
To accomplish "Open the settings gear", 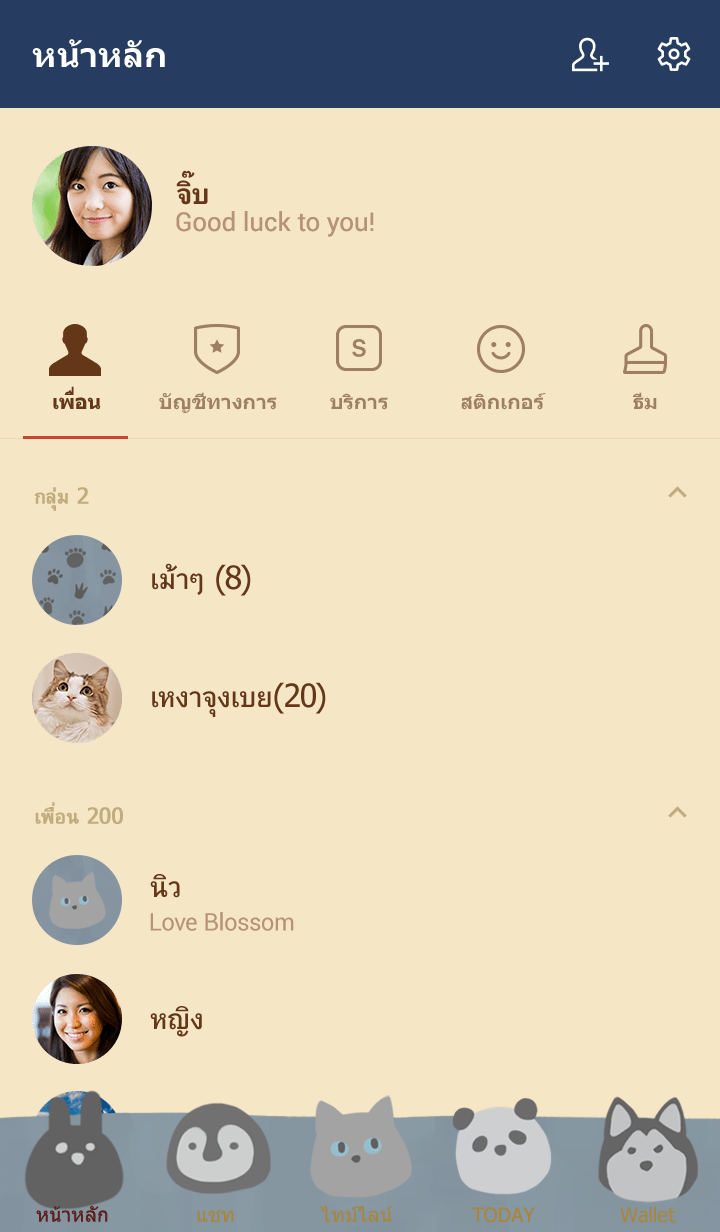I will [x=674, y=55].
